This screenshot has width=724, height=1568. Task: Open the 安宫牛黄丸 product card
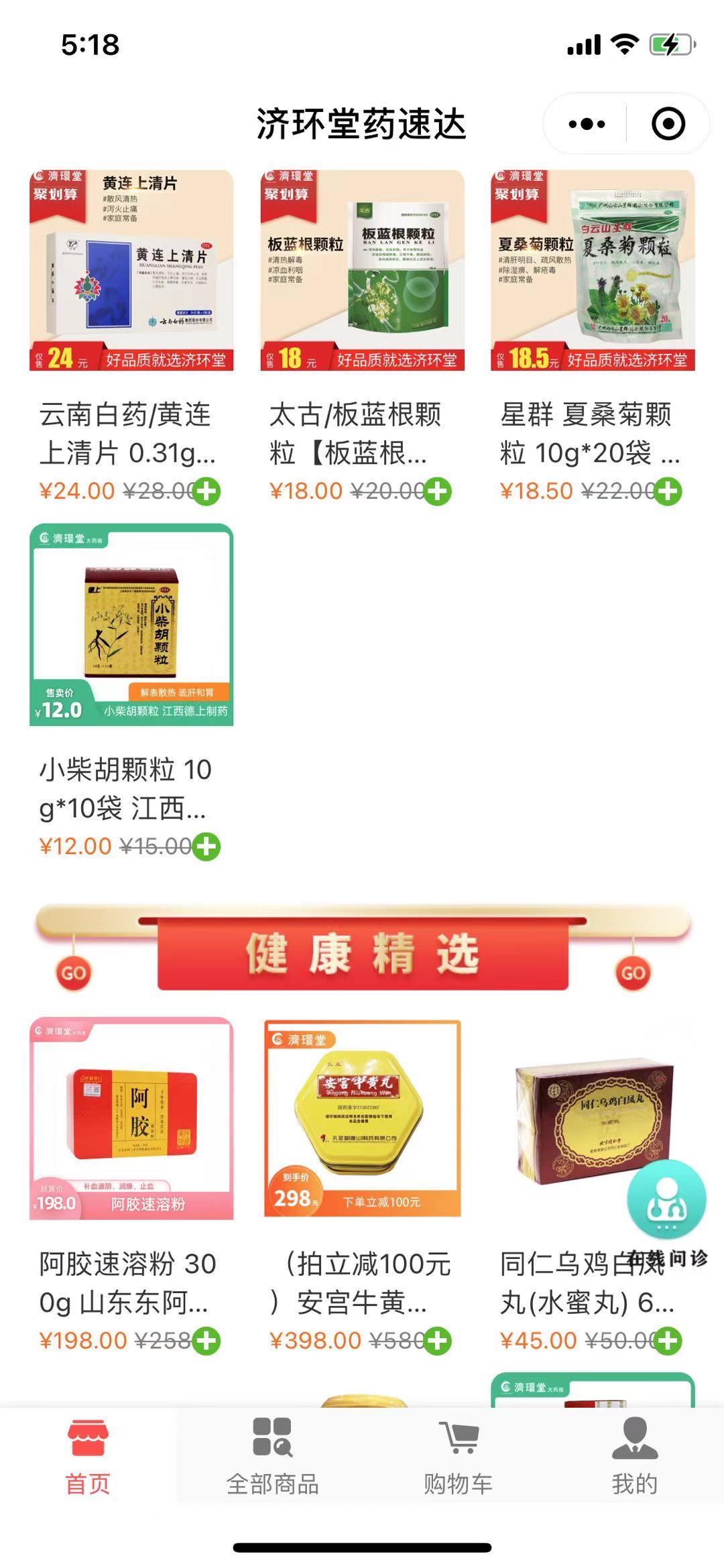tap(362, 1118)
